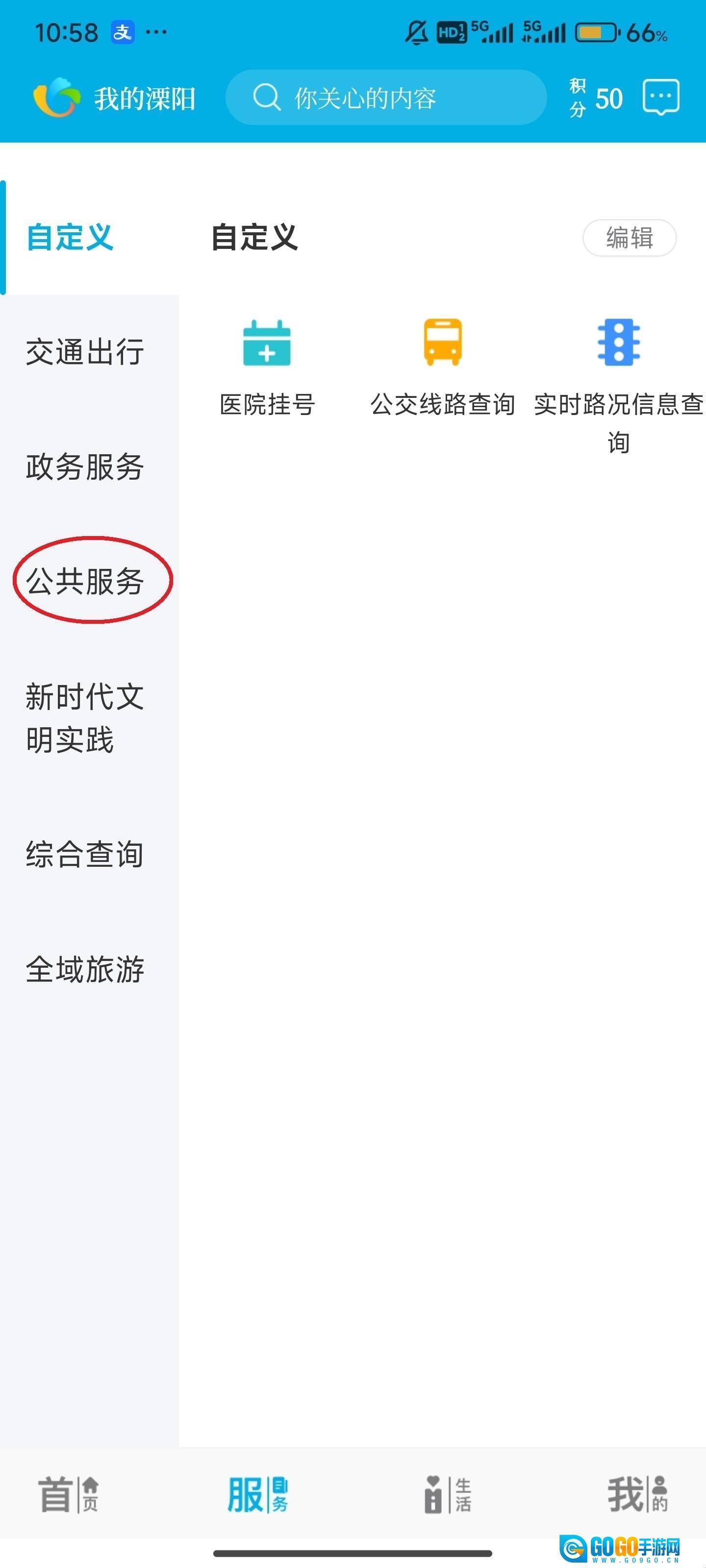
Task: Open the 积分 50 points counter
Action: coord(596,98)
